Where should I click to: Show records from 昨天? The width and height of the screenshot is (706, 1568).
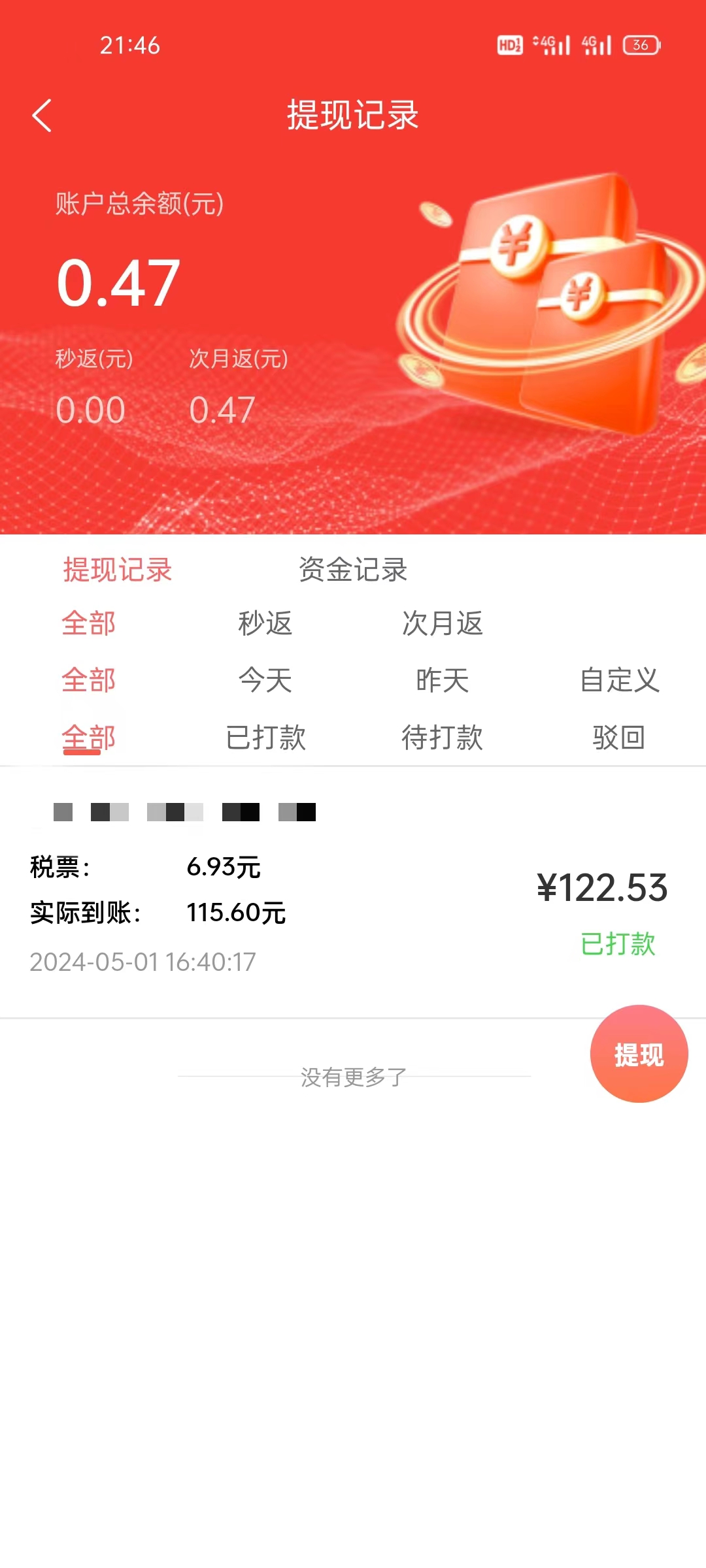point(443,680)
